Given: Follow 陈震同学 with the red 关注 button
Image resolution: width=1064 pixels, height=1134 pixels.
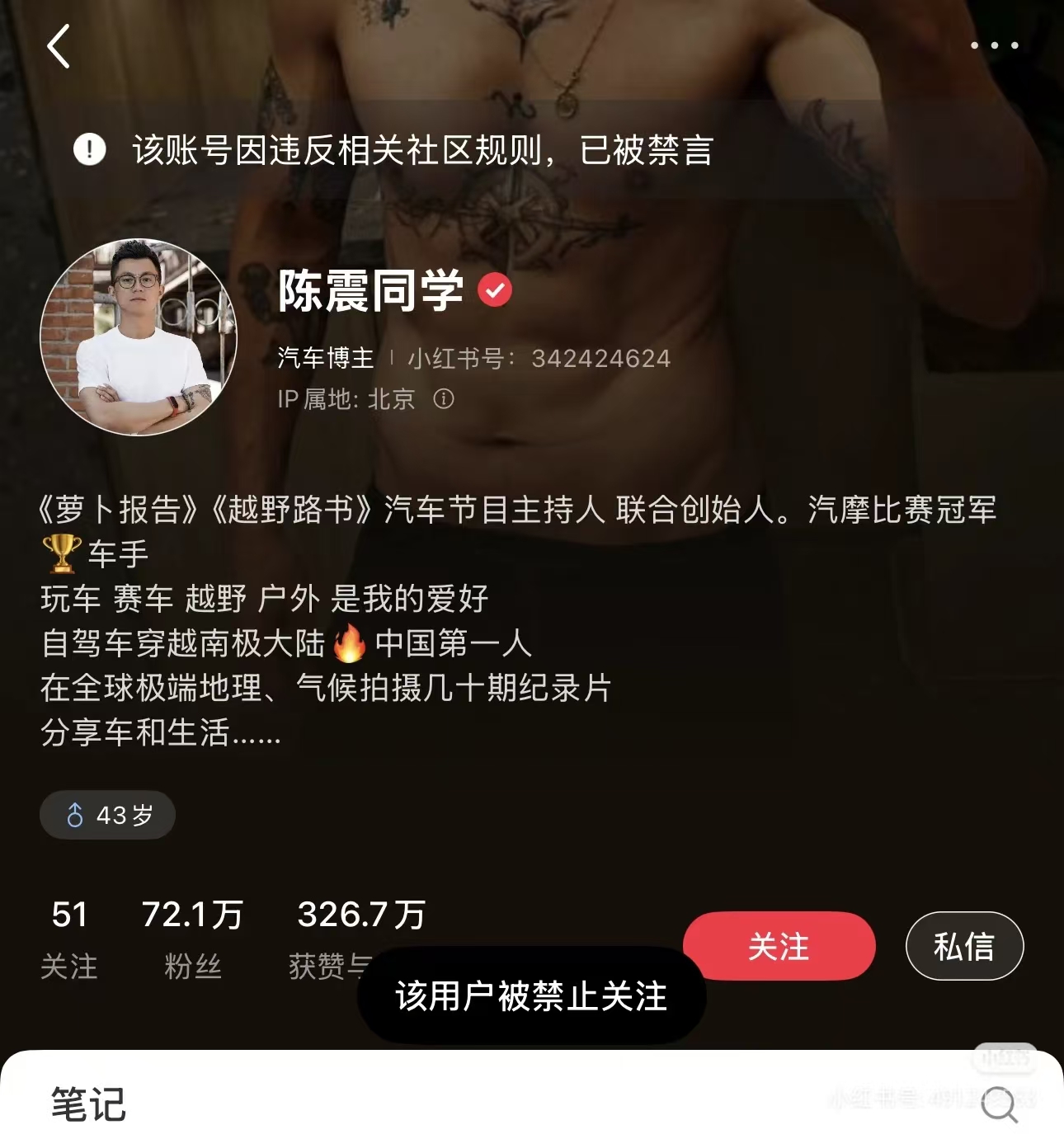Looking at the screenshot, I should [779, 946].
